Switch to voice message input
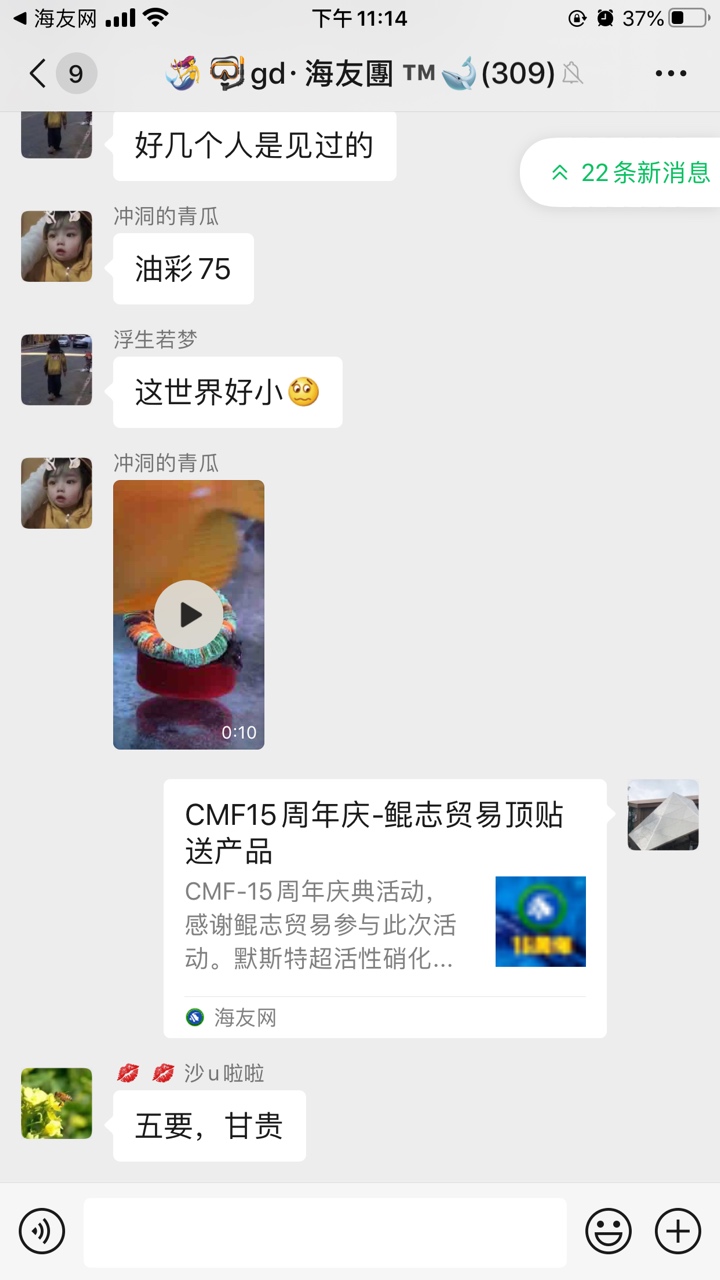This screenshot has width=720, height=1280. [x=42, y=1231]
